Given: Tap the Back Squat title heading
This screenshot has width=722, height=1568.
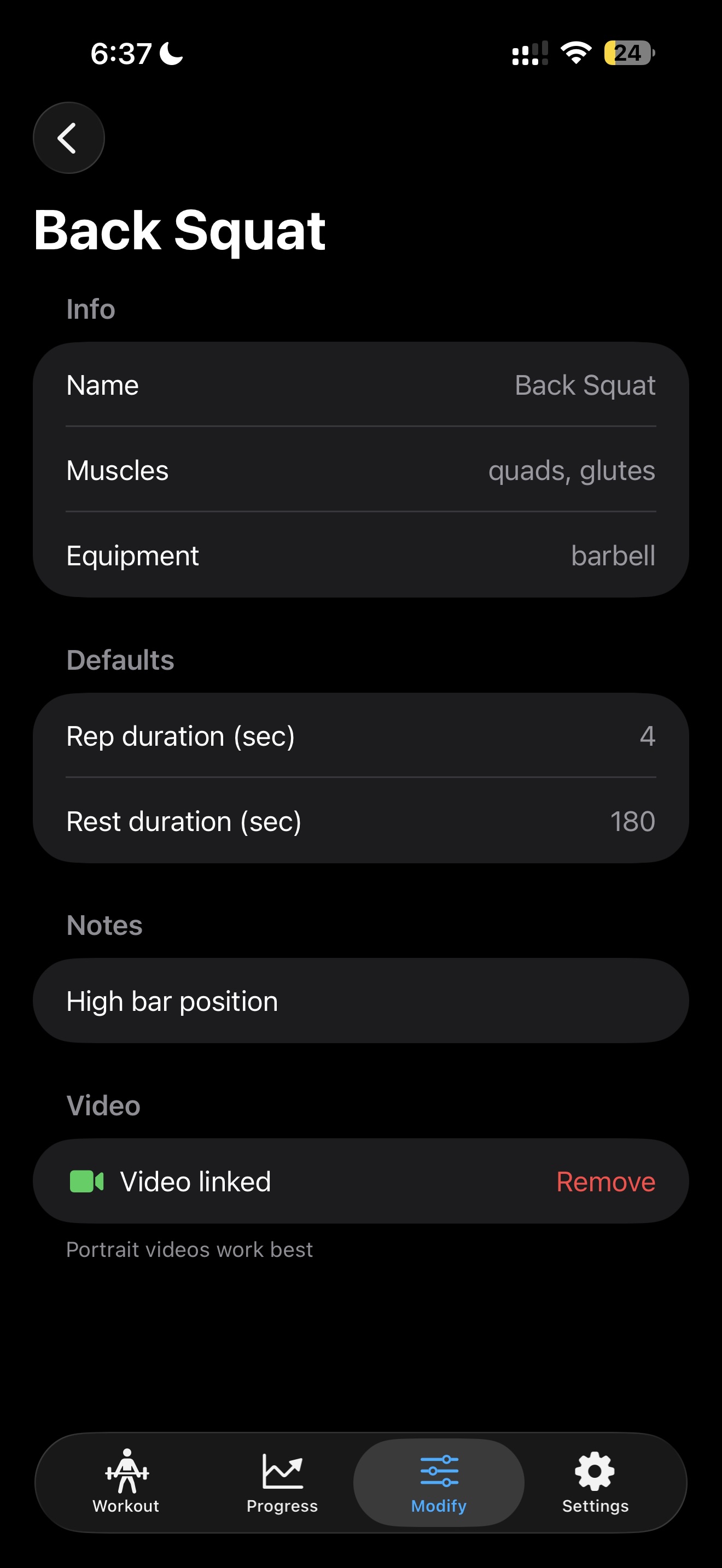Looking at the screenshot, I should click(181, 231).
